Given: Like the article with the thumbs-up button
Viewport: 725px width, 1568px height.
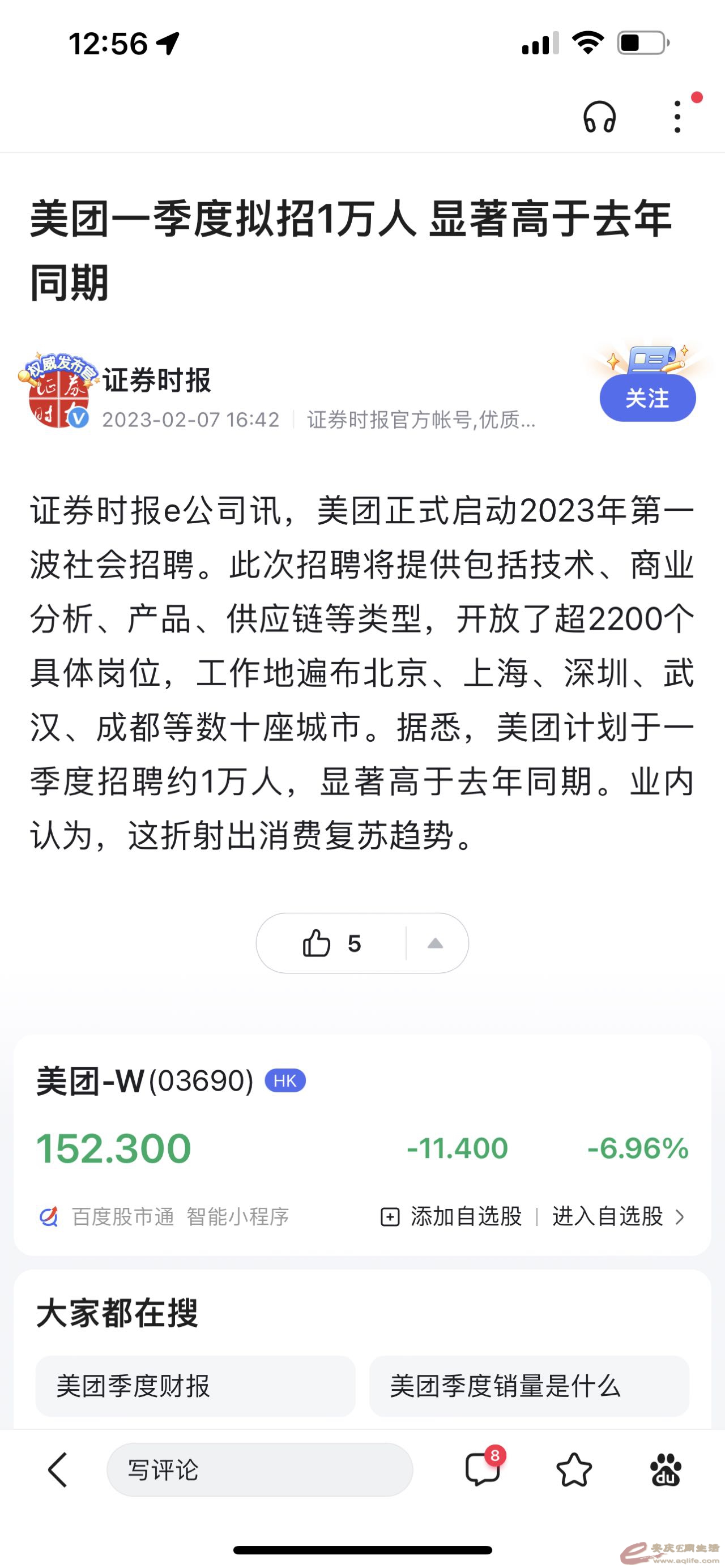Looking at the screenshot, I should (331, 943).
